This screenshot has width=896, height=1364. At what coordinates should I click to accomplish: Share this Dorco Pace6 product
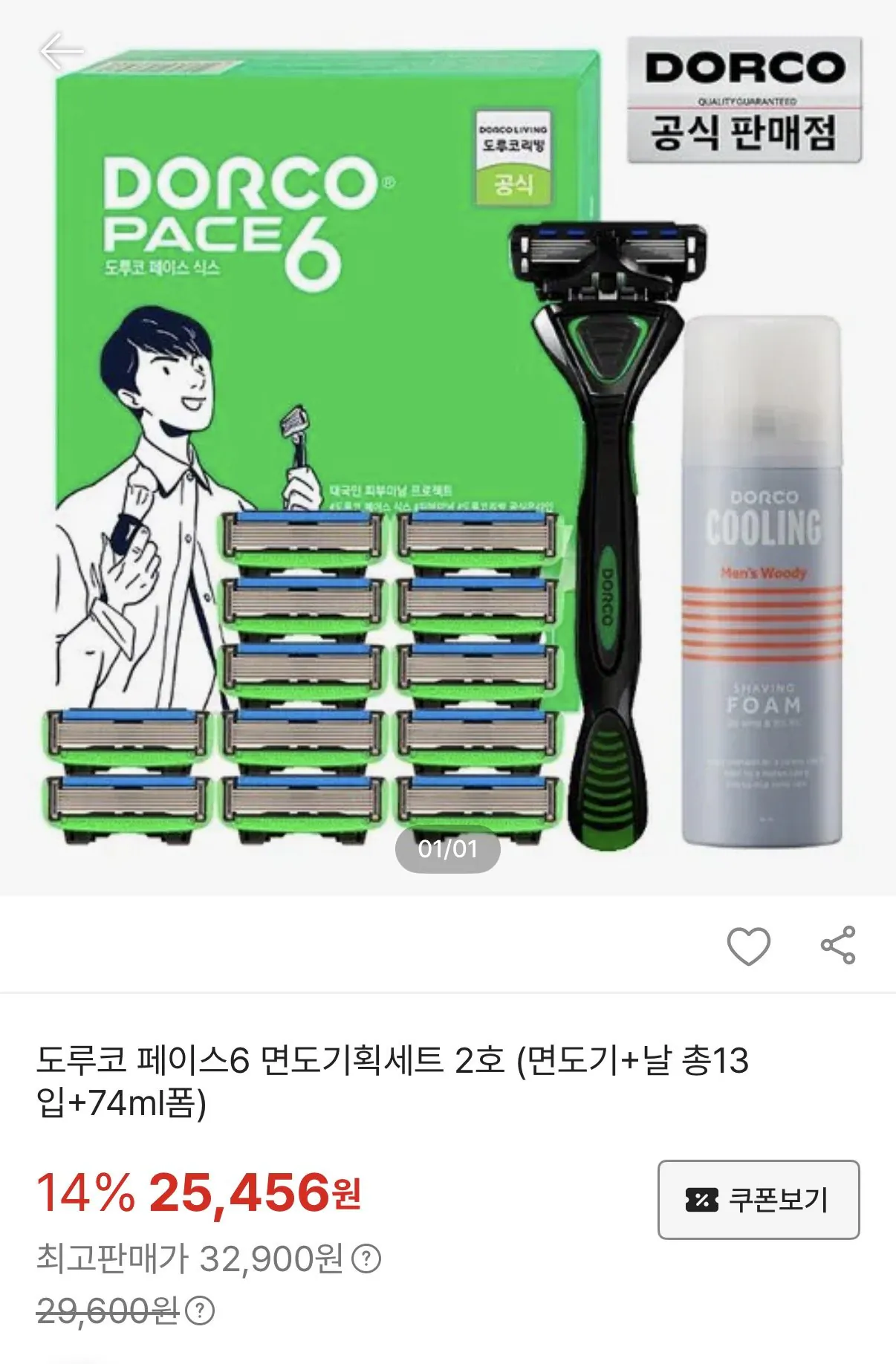838,945
